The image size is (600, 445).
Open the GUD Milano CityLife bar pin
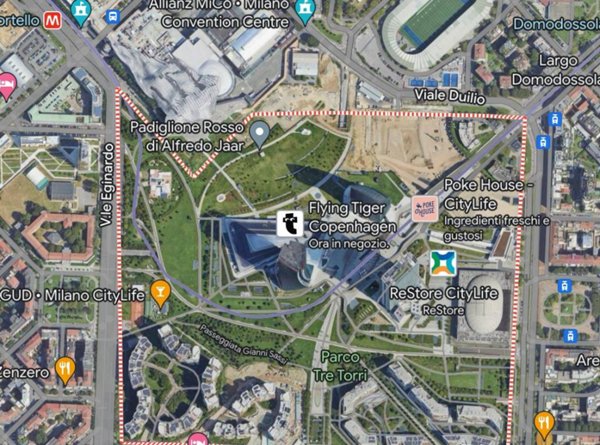coord(159,292)
